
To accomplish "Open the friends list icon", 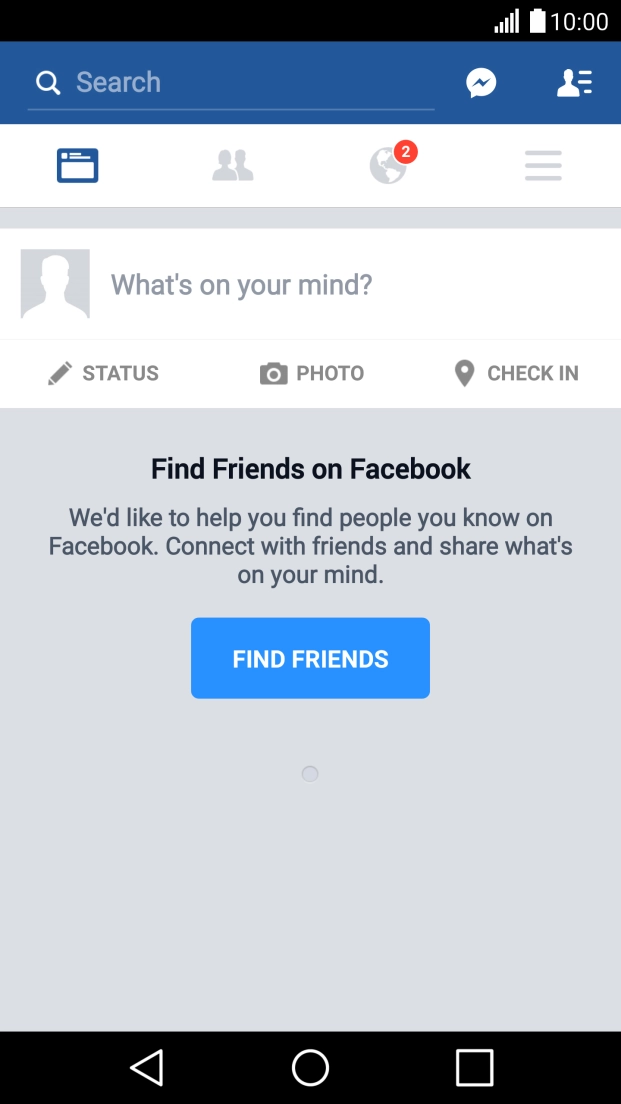I will [x=574, y=83].
